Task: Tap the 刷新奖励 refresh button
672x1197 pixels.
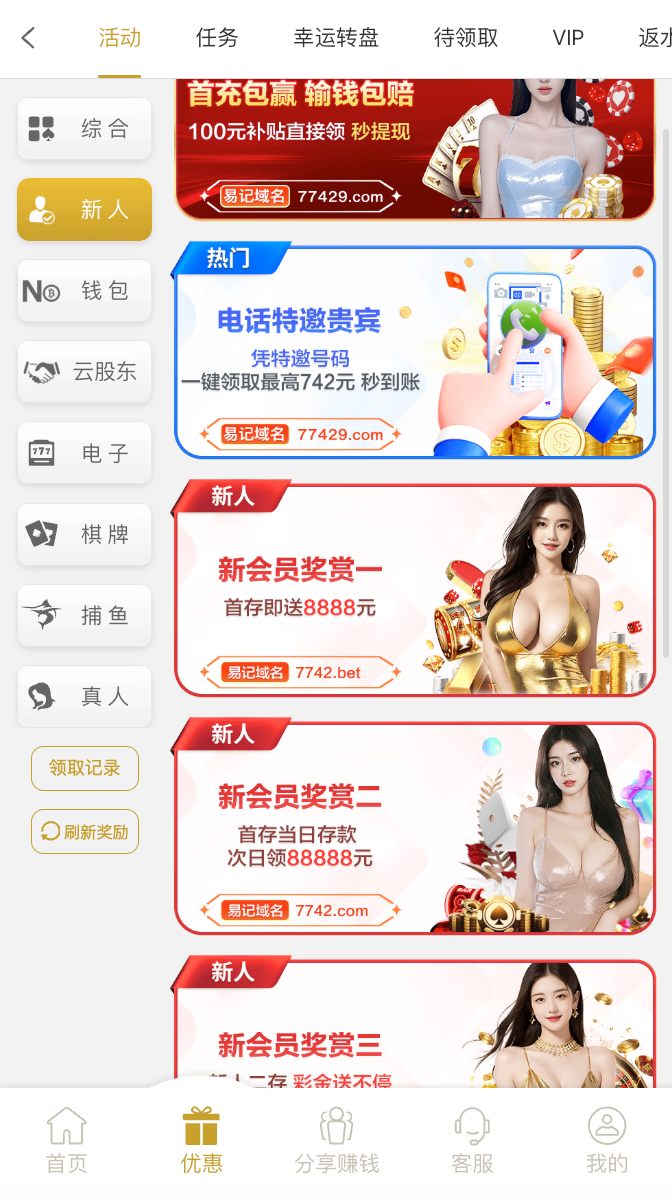Action: 85,831
